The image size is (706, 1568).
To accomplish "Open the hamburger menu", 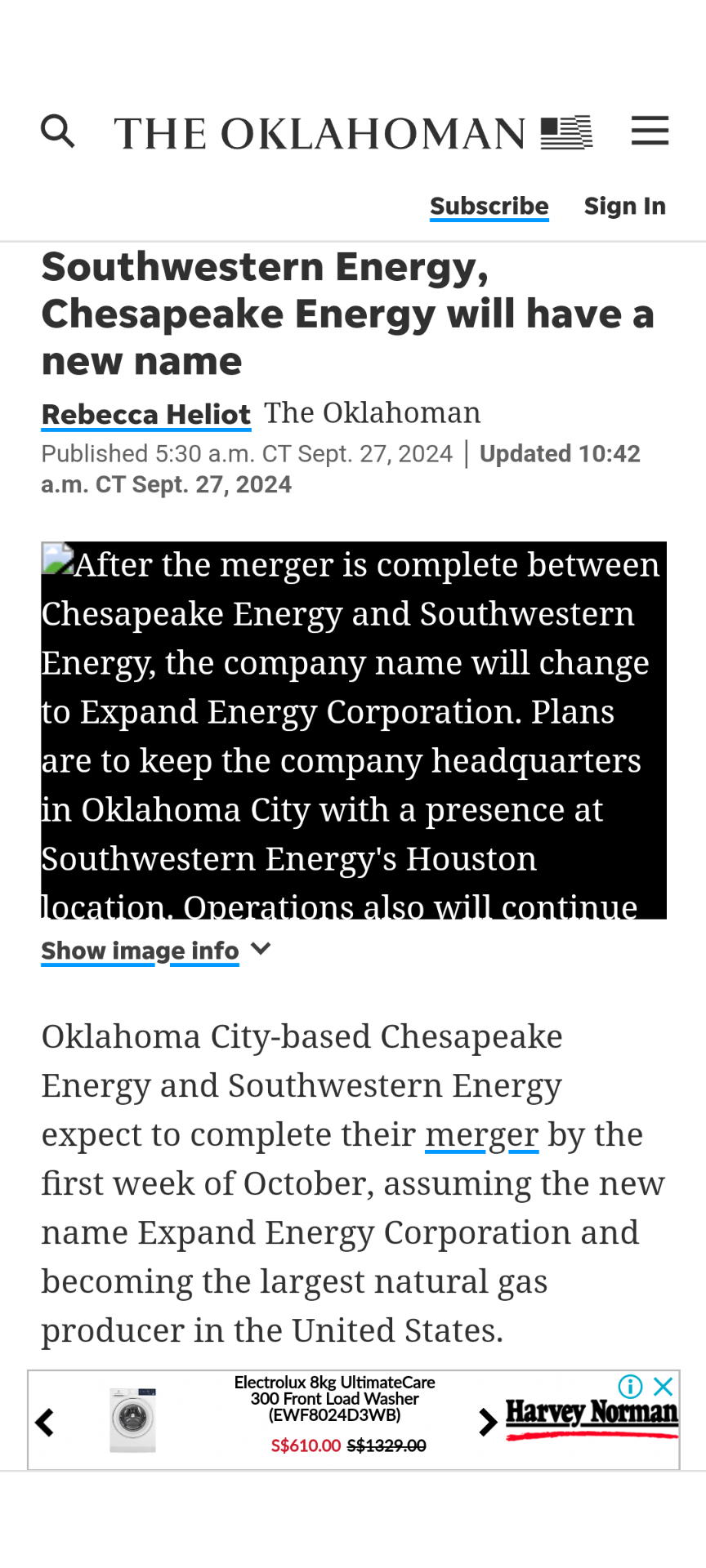I will pyautogui.click(x=650, y=131).
